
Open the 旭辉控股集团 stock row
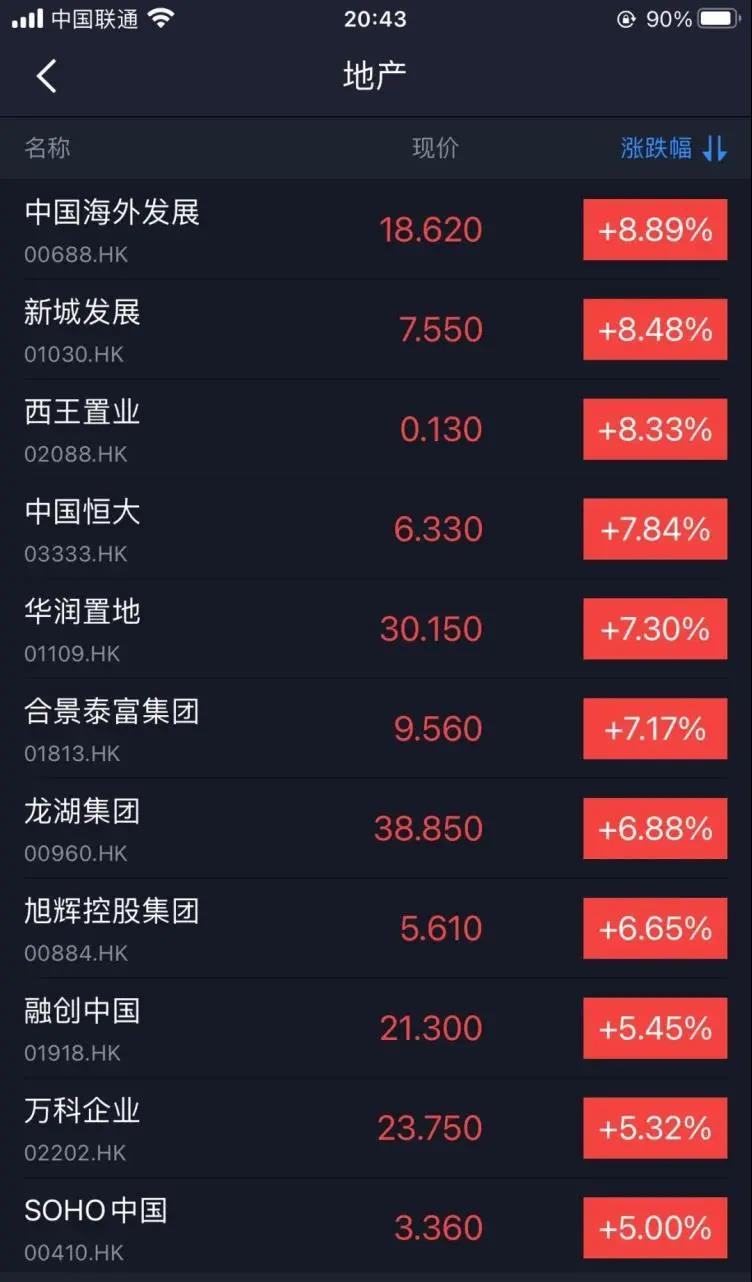coord(376,929)
